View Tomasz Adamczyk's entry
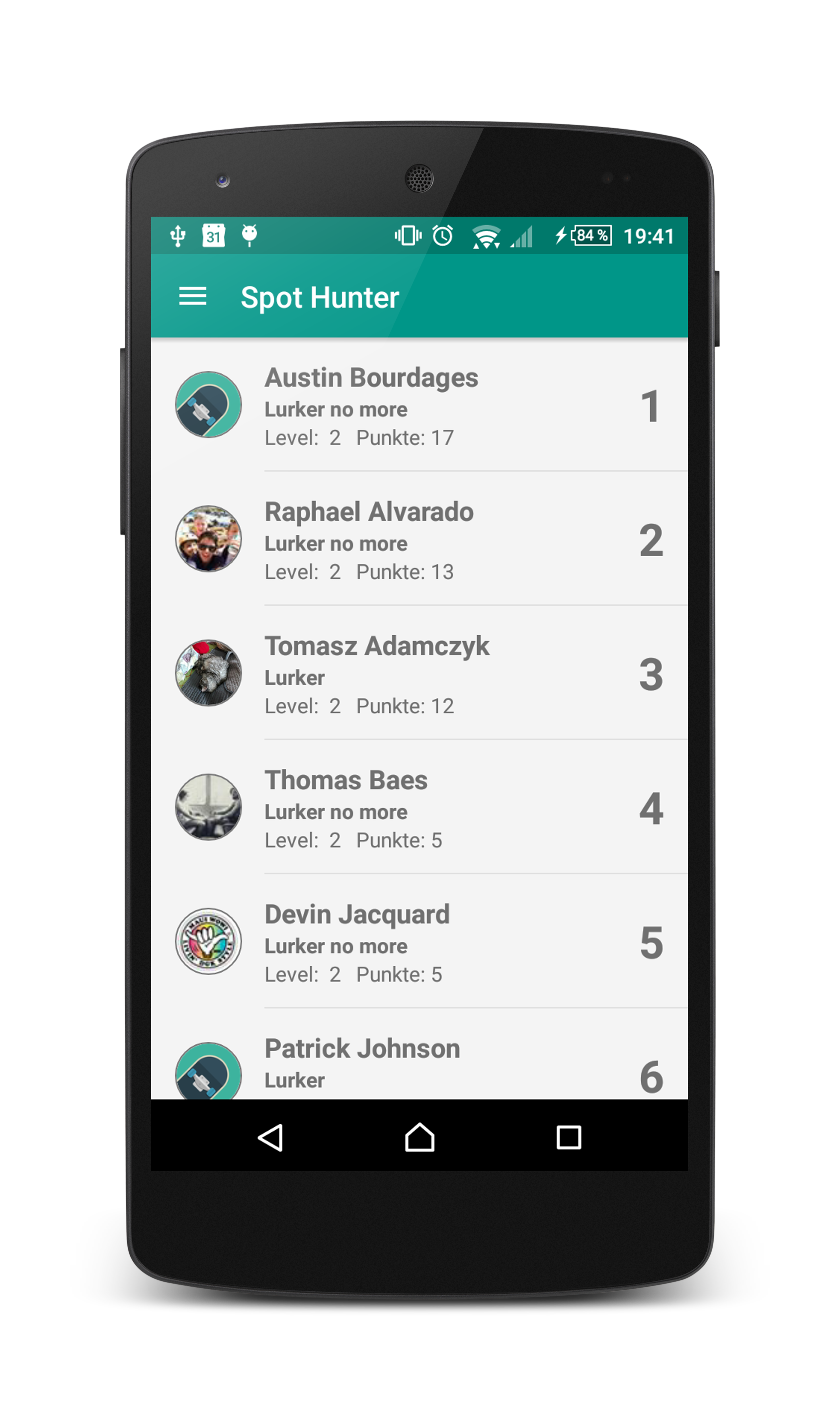Image resolution: width=840 pixels, height=1420 pixels. point(419,673)
